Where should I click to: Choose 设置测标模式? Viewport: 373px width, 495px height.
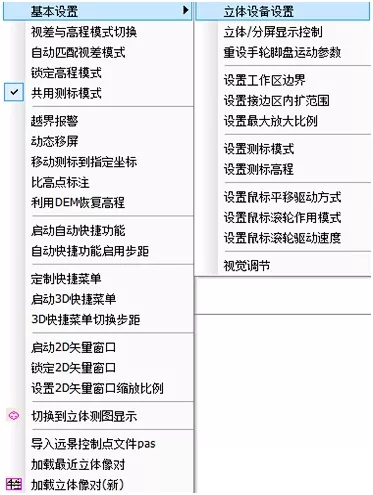[283, 149]
